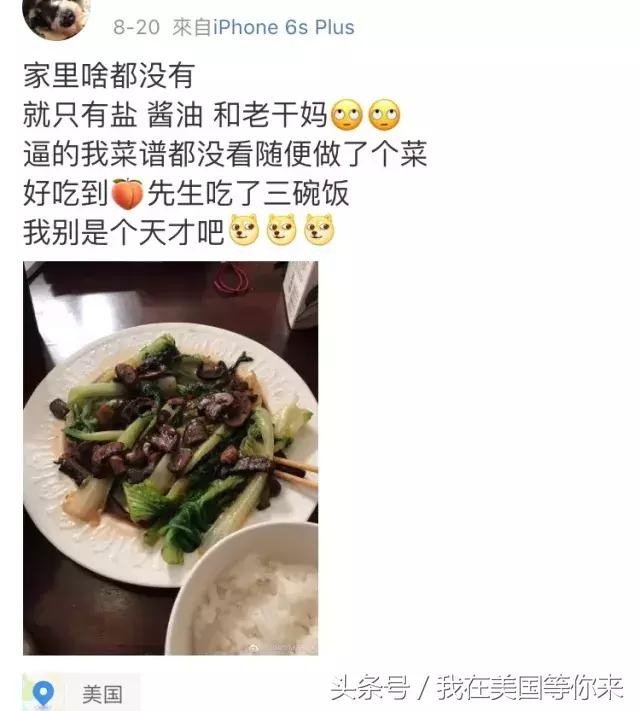Open the poster's profile avatar
Screen dimensions: 640x711
click(55, 16)
